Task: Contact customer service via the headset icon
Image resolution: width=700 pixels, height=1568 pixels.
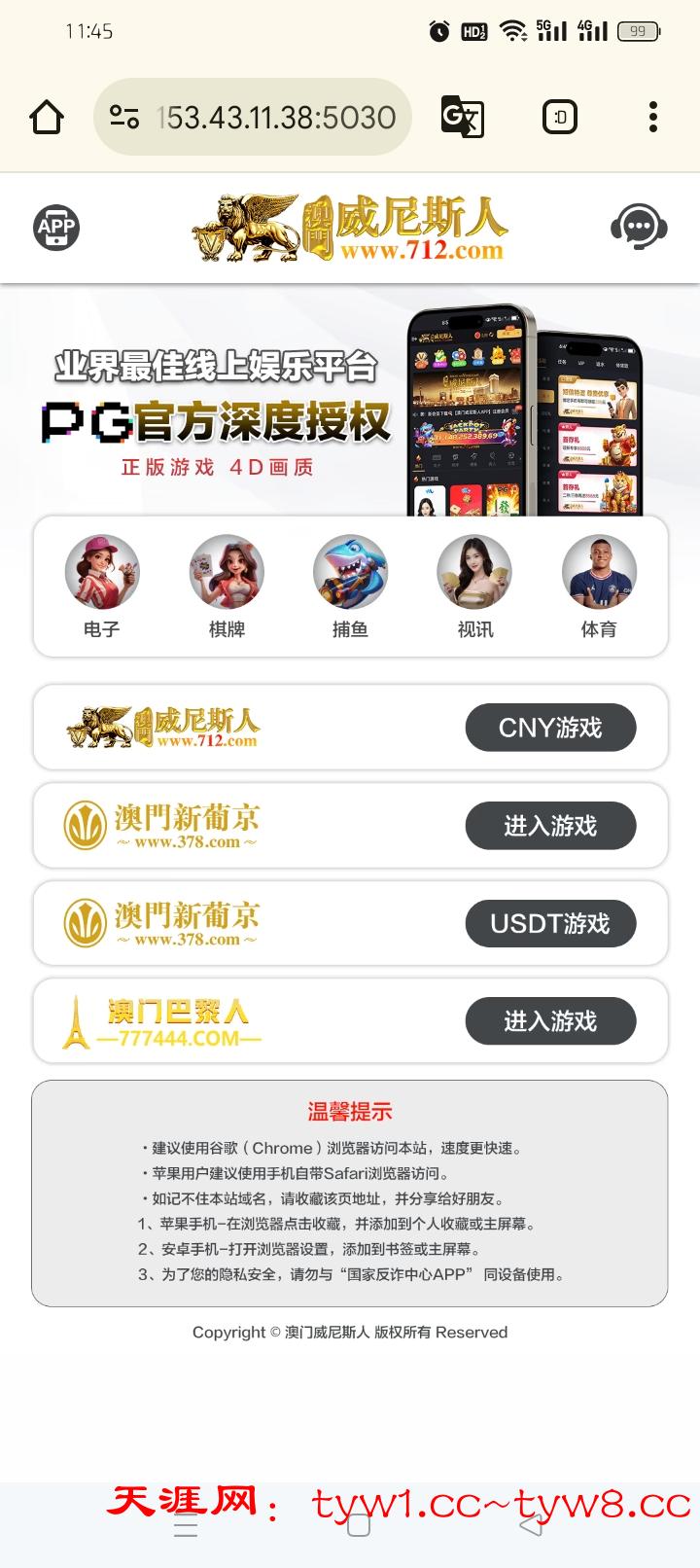Action: pyautogui.click(x=638, y=228)
